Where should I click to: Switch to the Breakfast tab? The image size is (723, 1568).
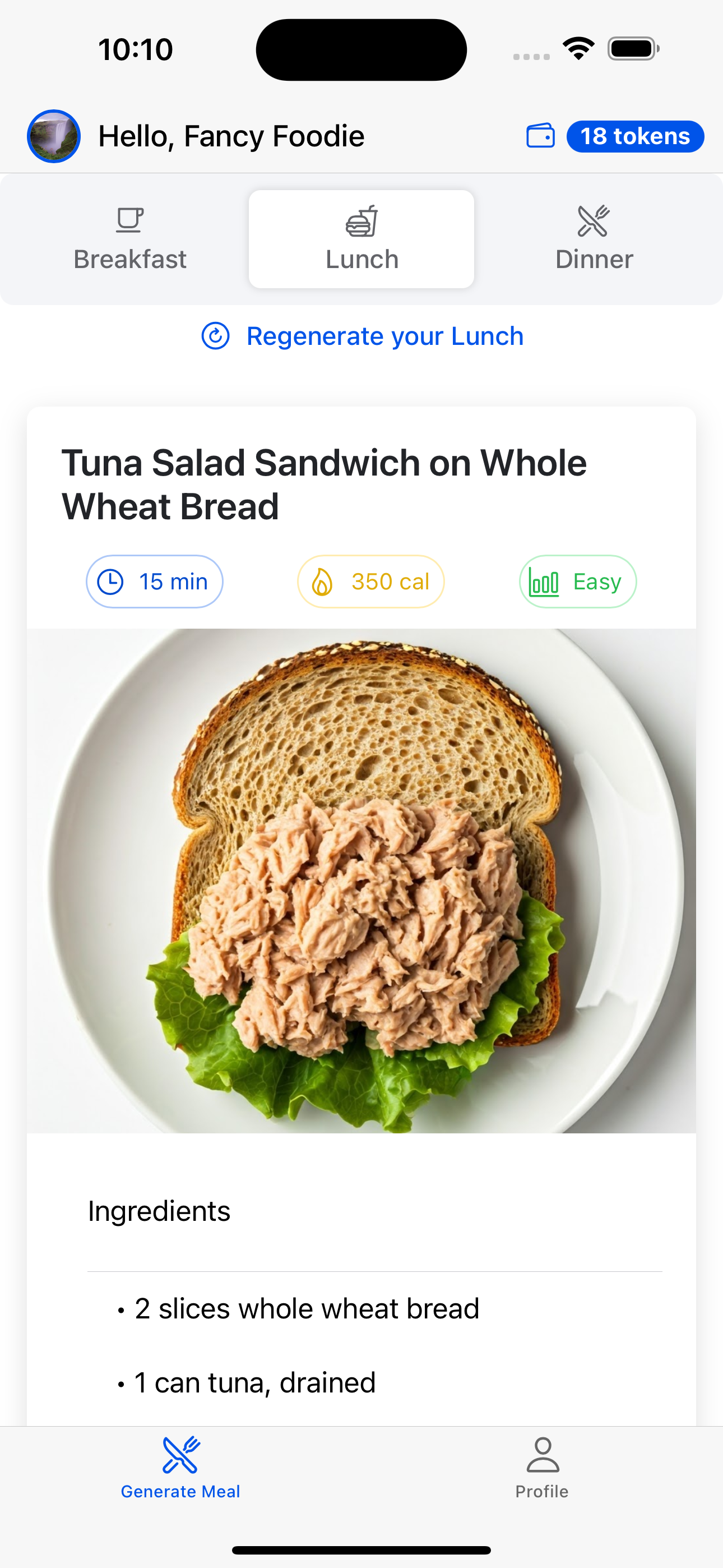coord(129,239)
